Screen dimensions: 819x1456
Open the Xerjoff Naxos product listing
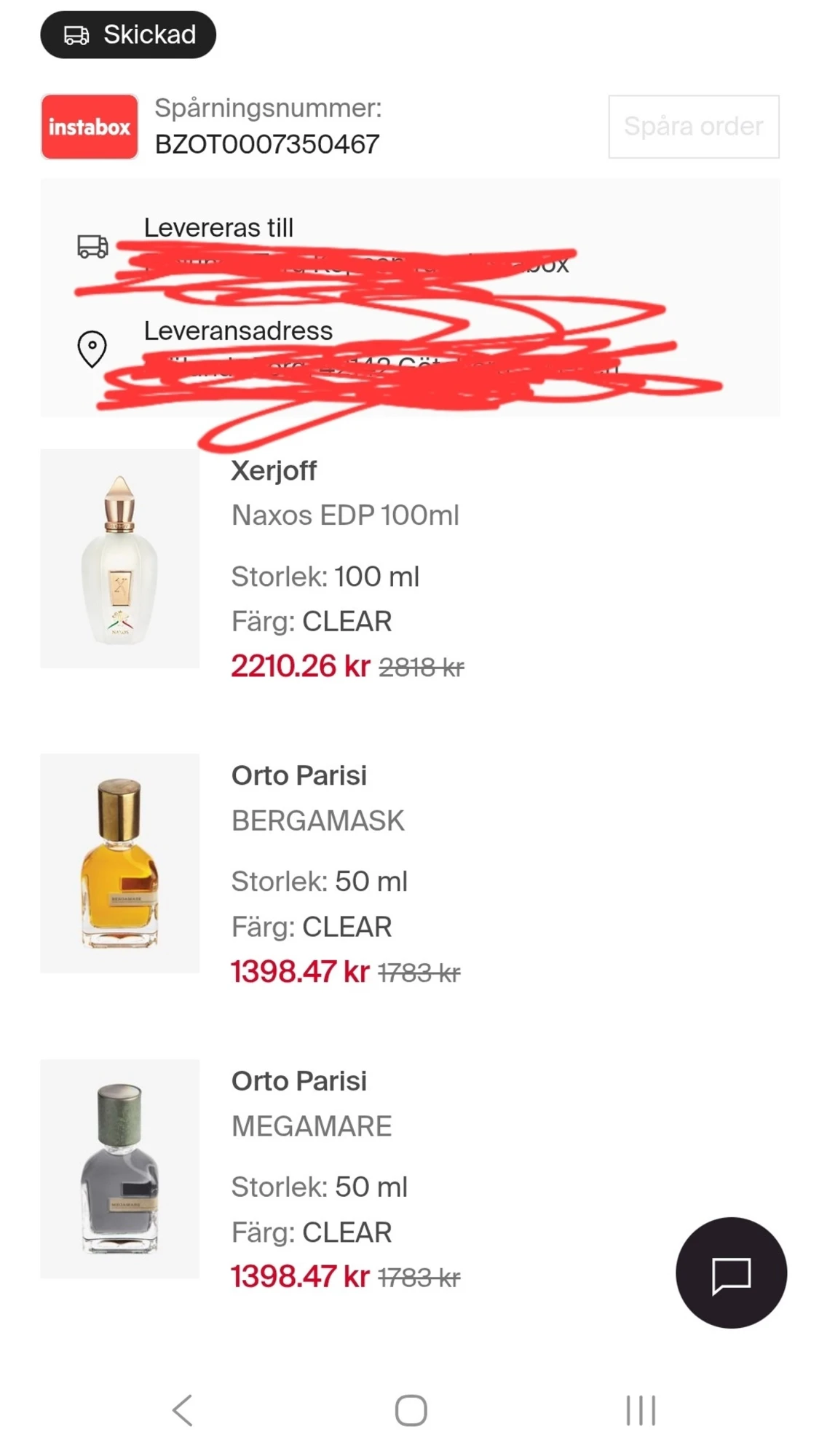344,513
